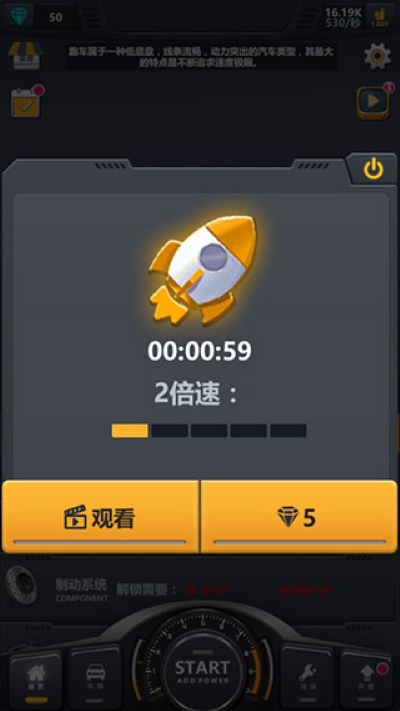Watch a video with the 观看 button
The width and height of the screenshot is (400, 711).
tap(100, 517)
